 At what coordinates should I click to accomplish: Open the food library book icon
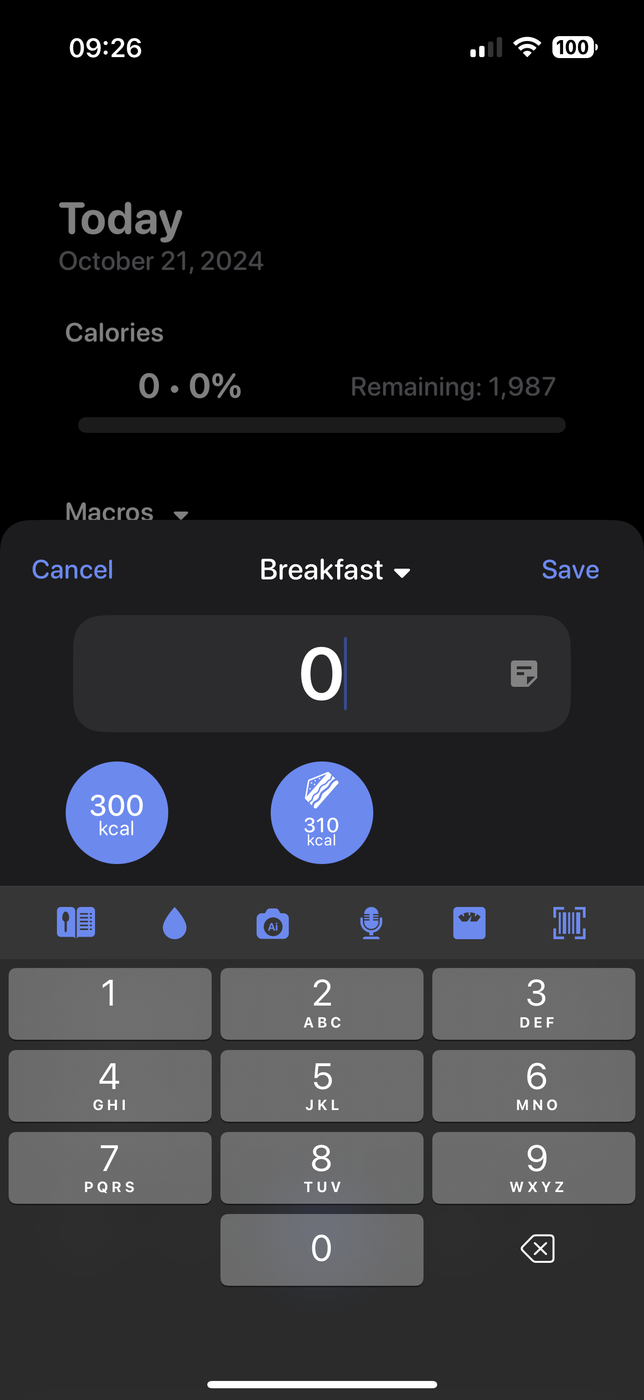[x=76, y=922]
